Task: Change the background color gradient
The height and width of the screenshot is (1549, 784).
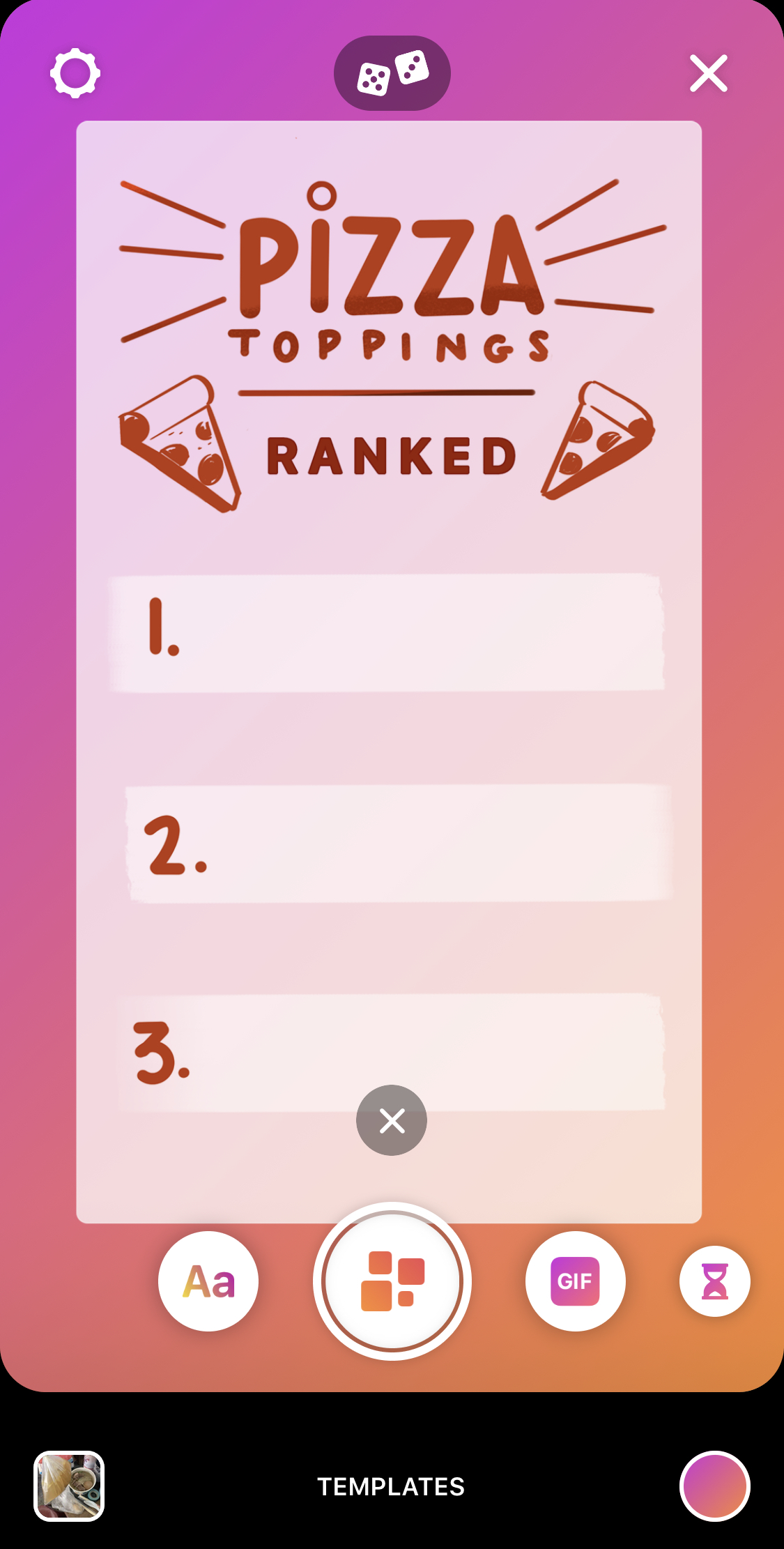Action: pos(715,1486)
